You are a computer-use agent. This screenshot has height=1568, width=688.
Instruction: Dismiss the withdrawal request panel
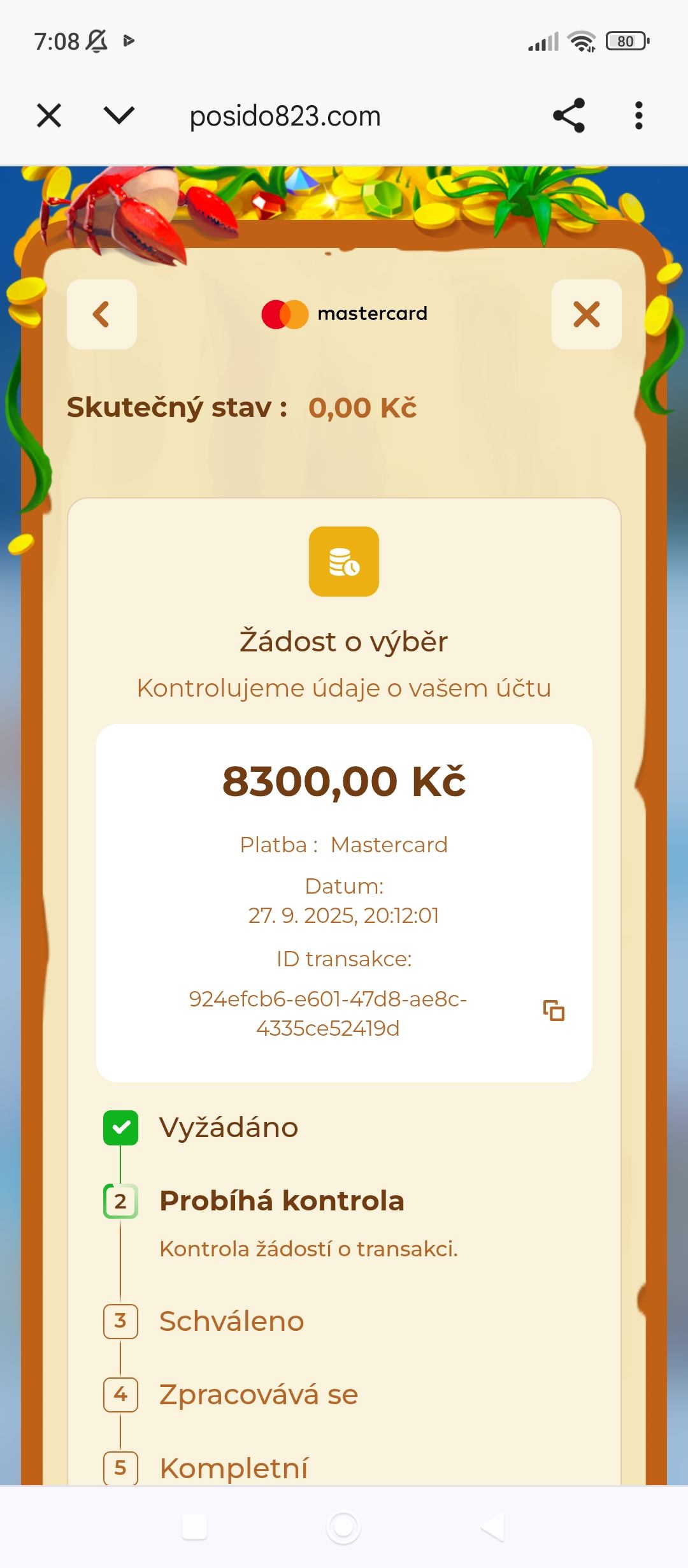tap(586, 314)
